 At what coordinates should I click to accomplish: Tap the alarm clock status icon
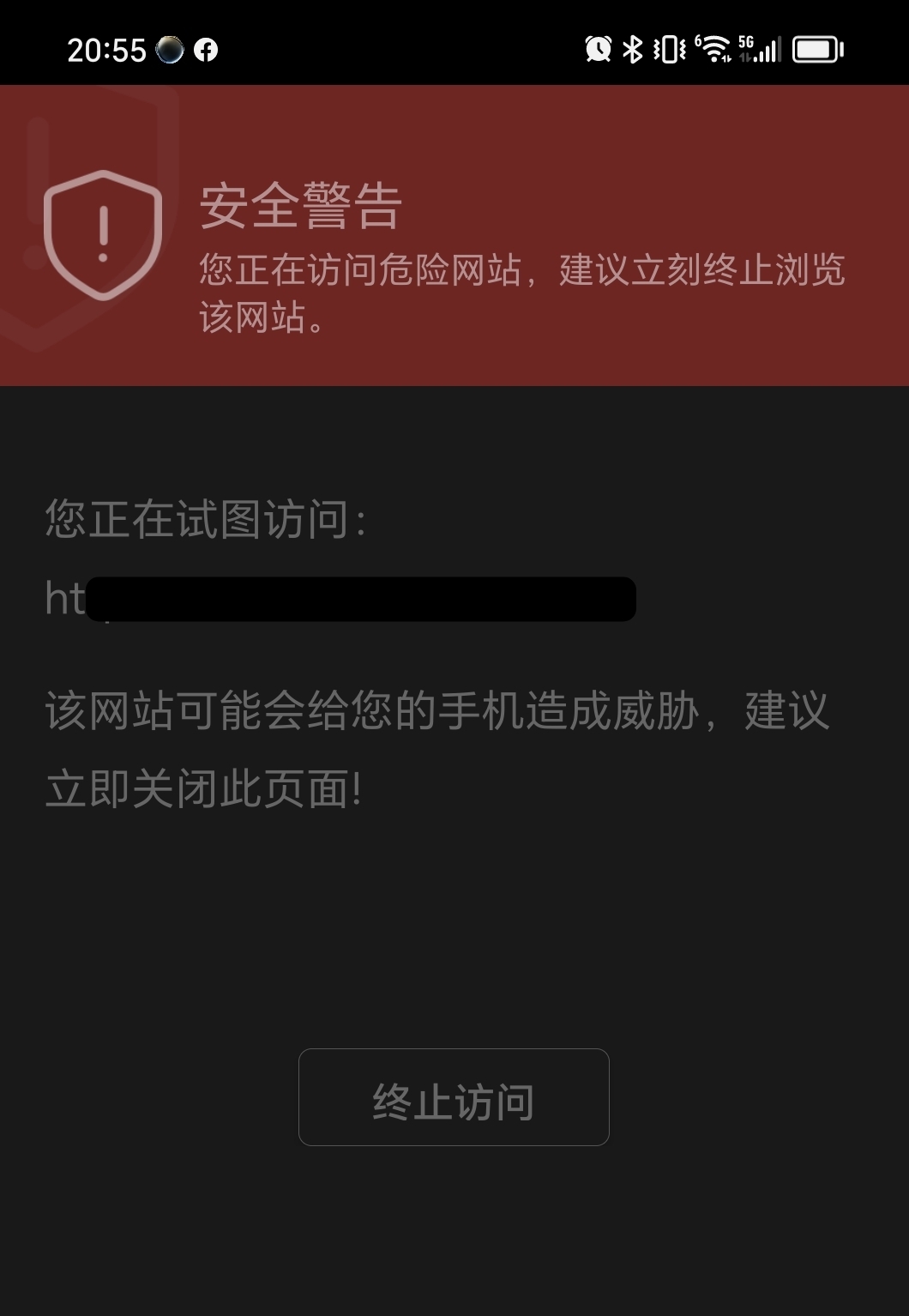coord(599,49)
